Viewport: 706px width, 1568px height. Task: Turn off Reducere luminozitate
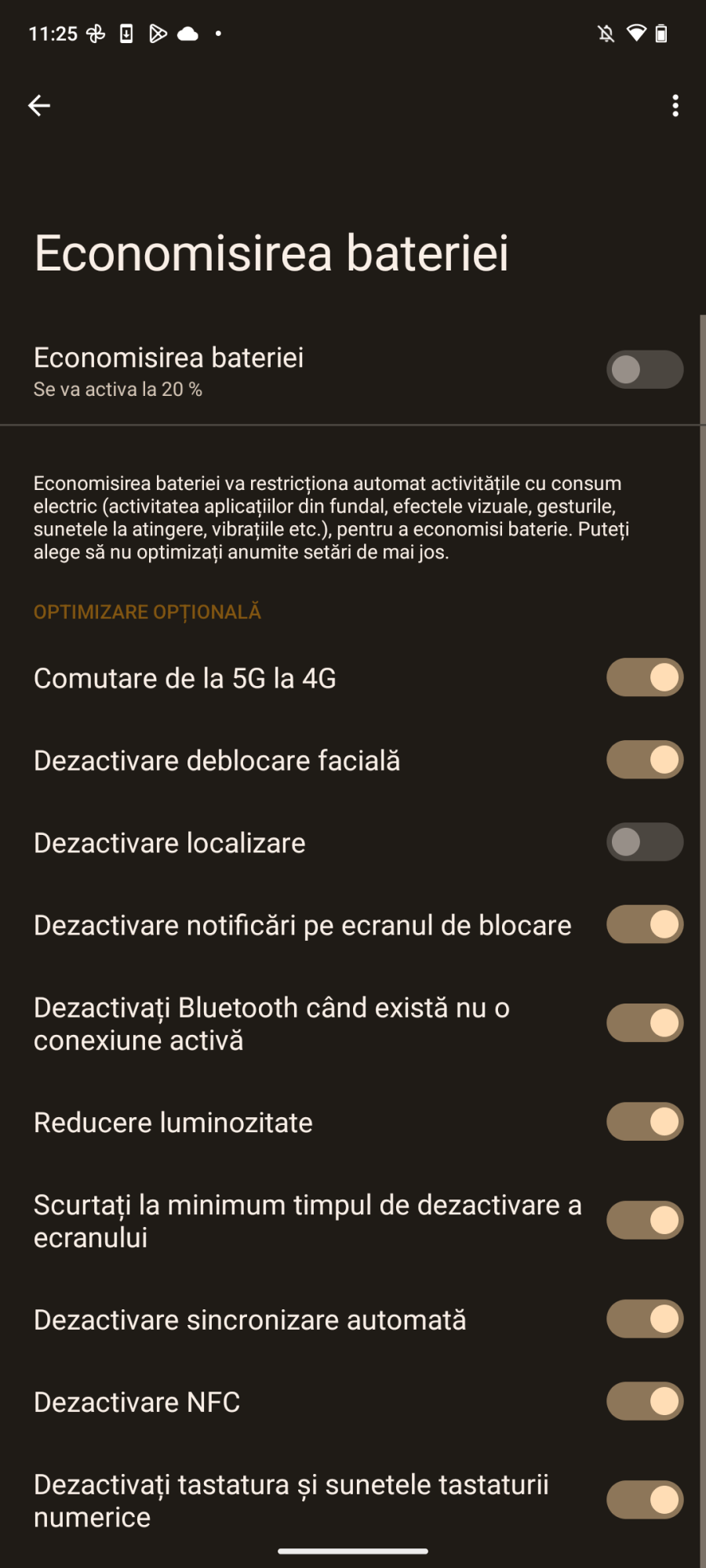point(645,1122)
